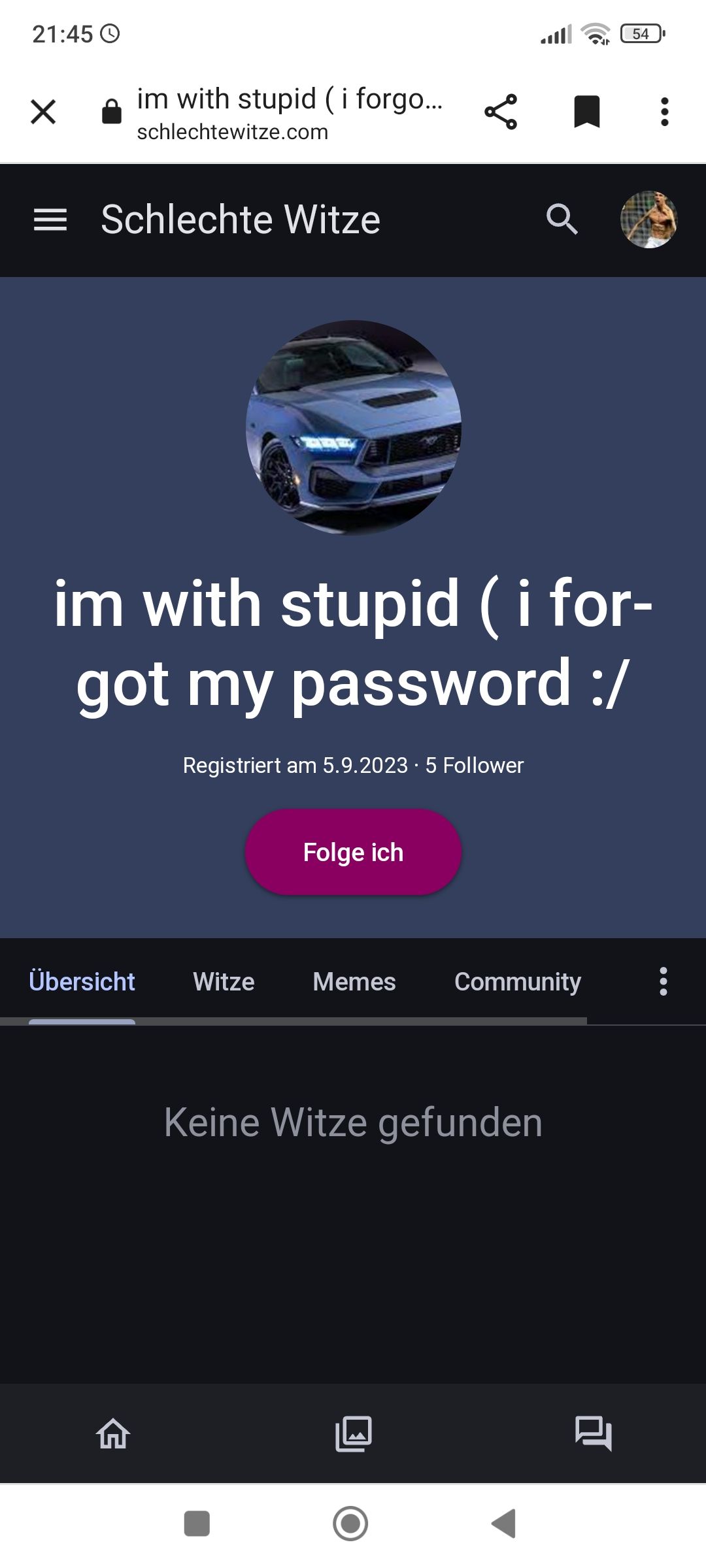Switch to the Witze tab
The width and height of the screenshot is (706, 1568).
224,981
